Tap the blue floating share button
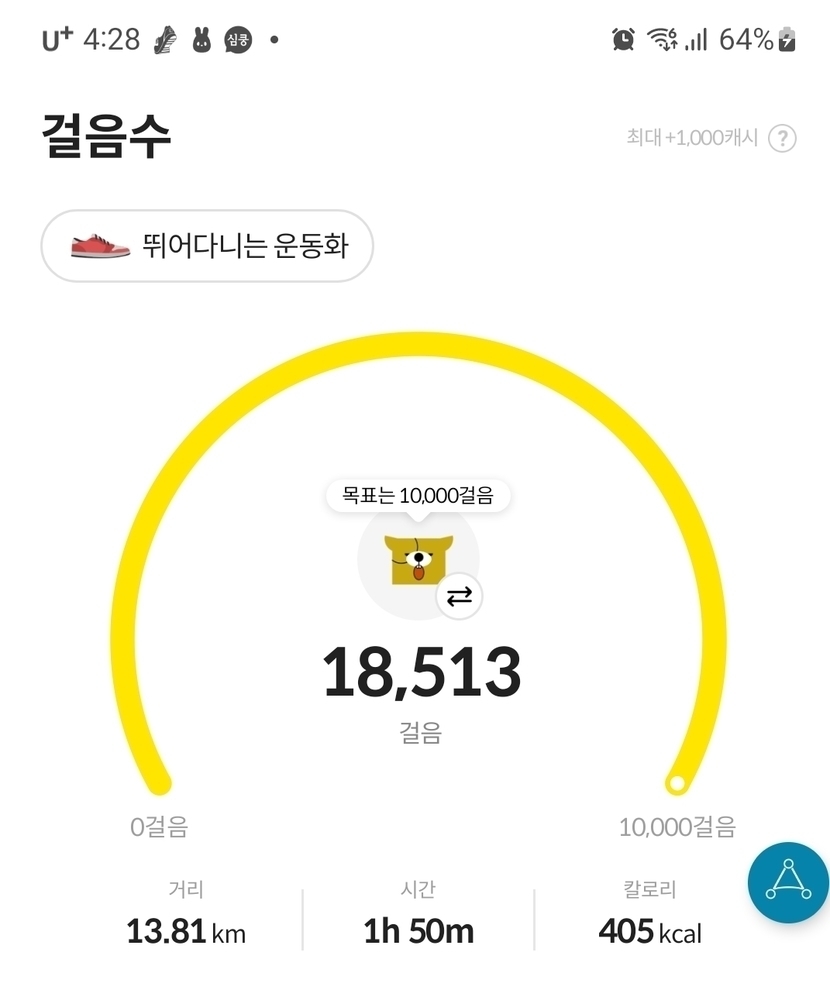This screenshot has height=997, width=830. tap(789, 883)
